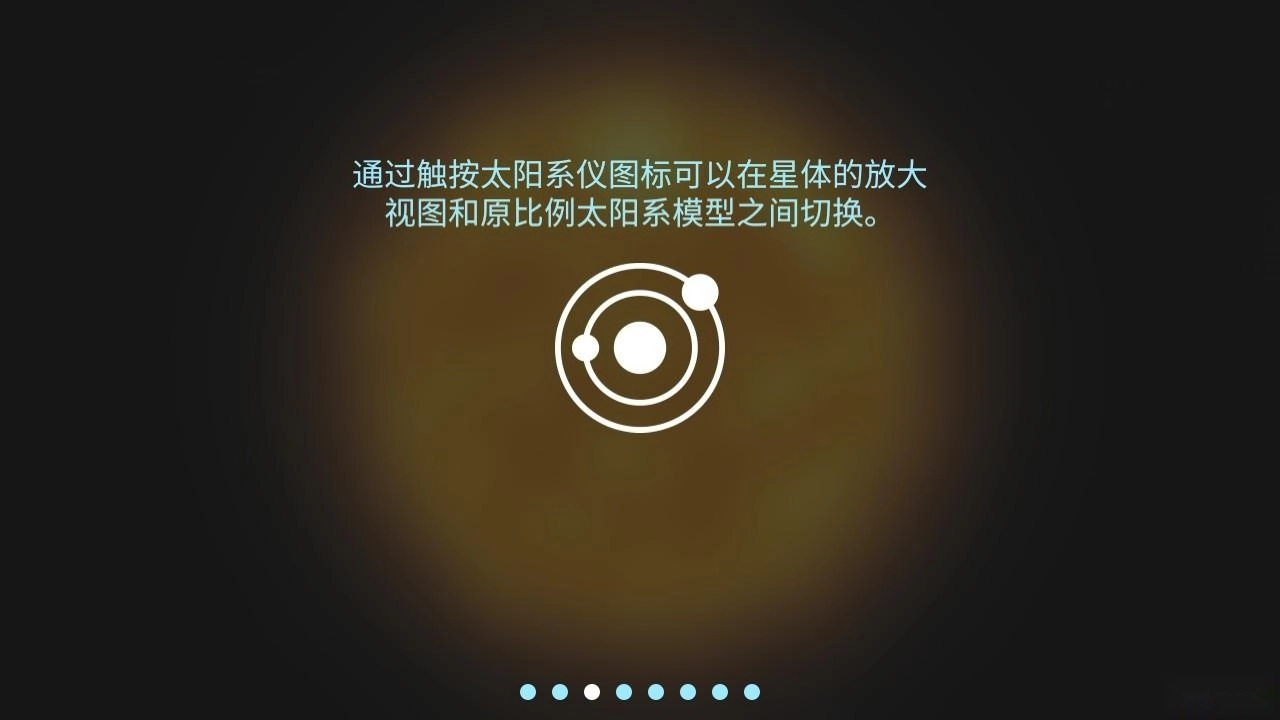Jump to the last tutorial page dot
The width and height of the screenshot is (1280, 720).
tap(752, 692)
